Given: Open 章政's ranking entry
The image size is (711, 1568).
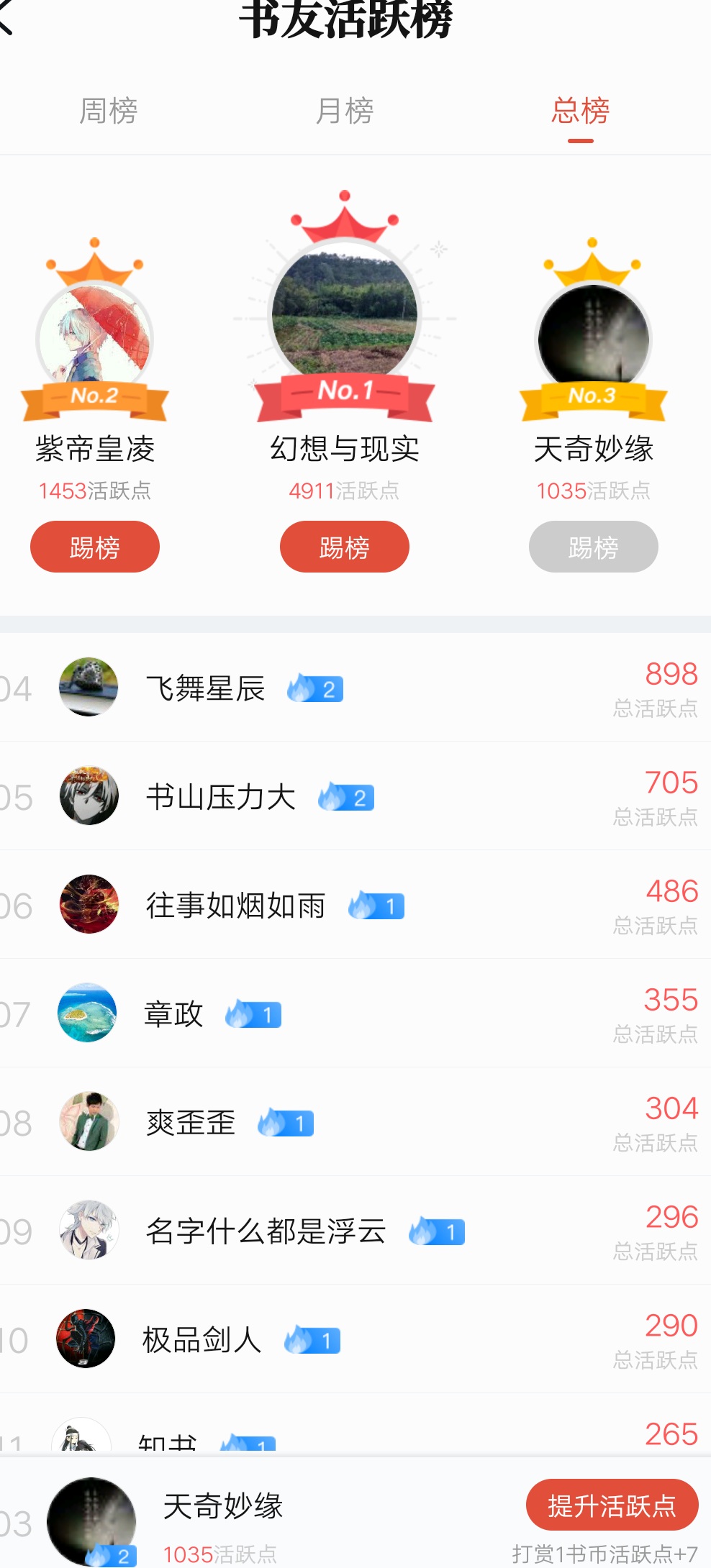Looking at the screenshot, I should coord(355,1014).
